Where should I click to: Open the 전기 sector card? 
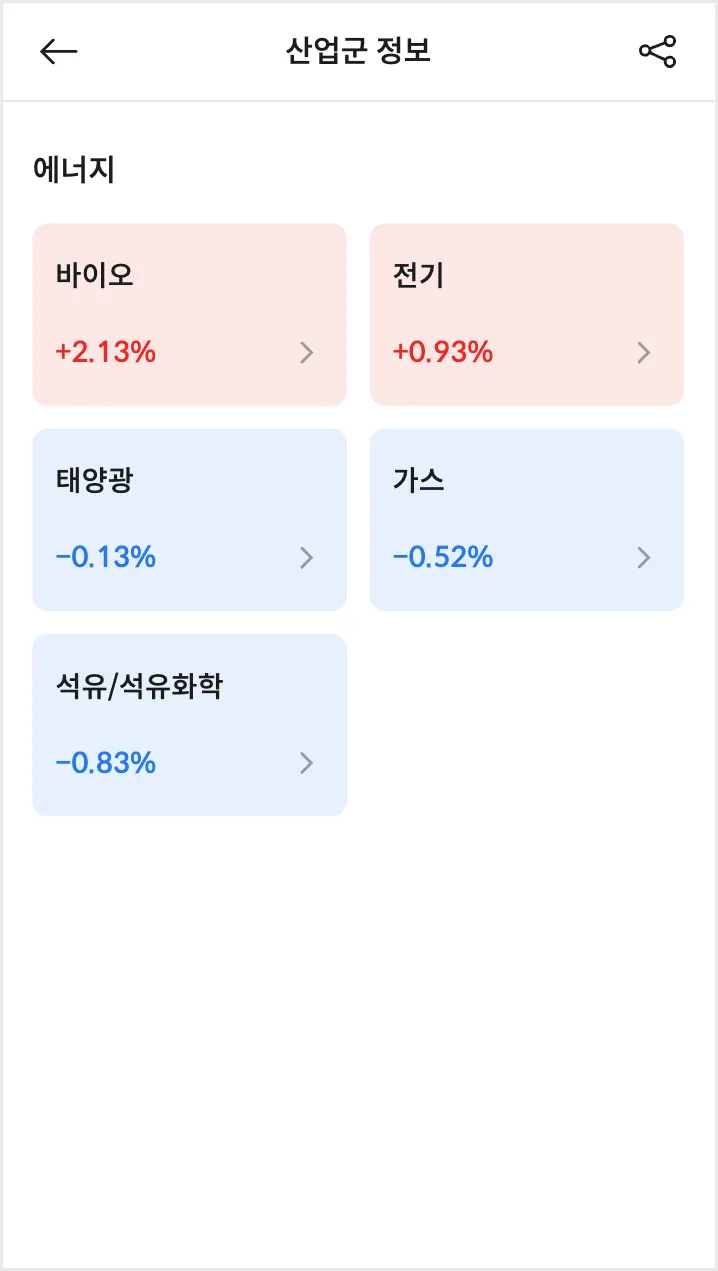[527, 314]
